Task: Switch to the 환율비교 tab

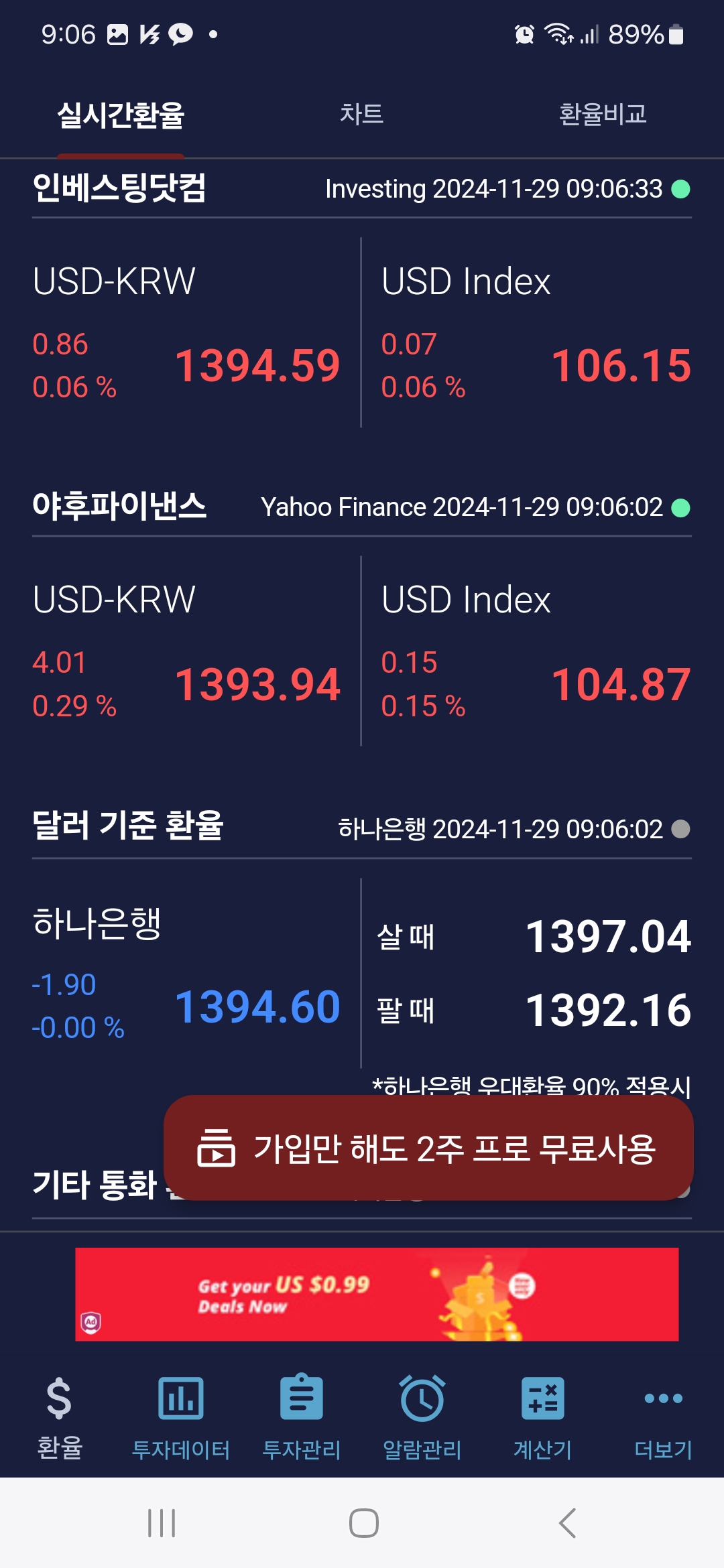Action: pyautogui.click(x=602, y=114)
